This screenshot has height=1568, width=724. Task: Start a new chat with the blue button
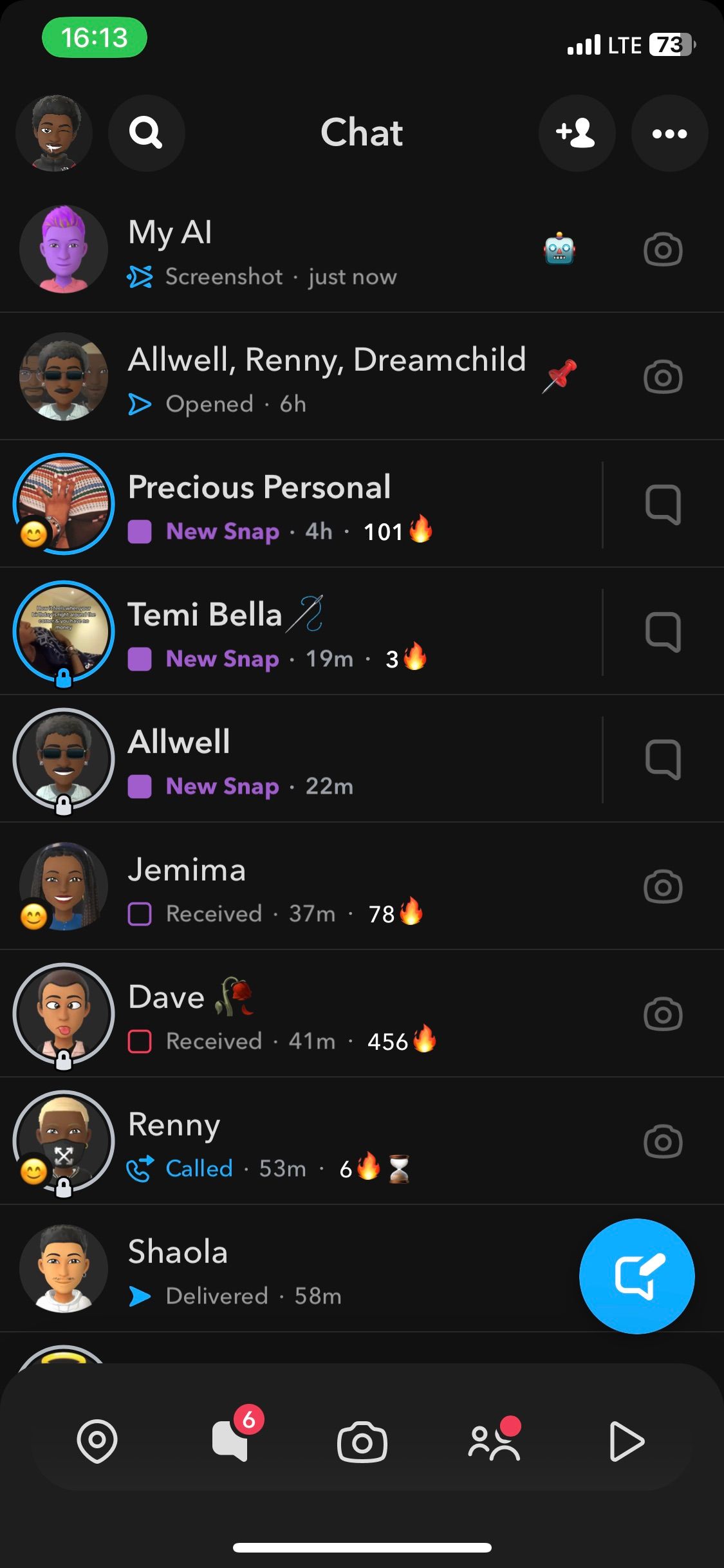click(636, 1276)
